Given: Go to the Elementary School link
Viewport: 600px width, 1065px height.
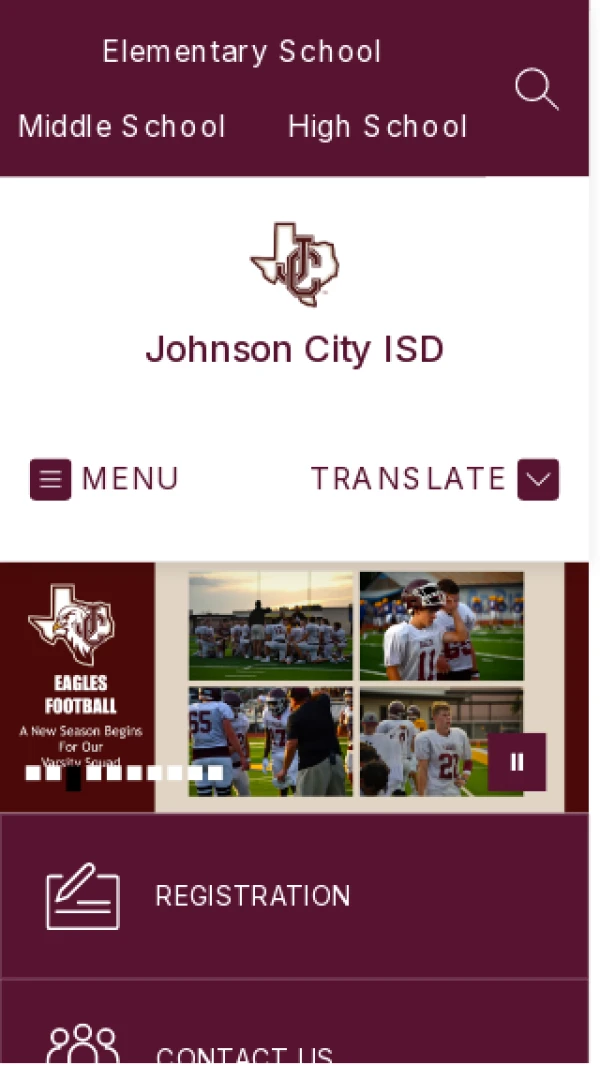Looking at the screenshot, I should point(241,51).
